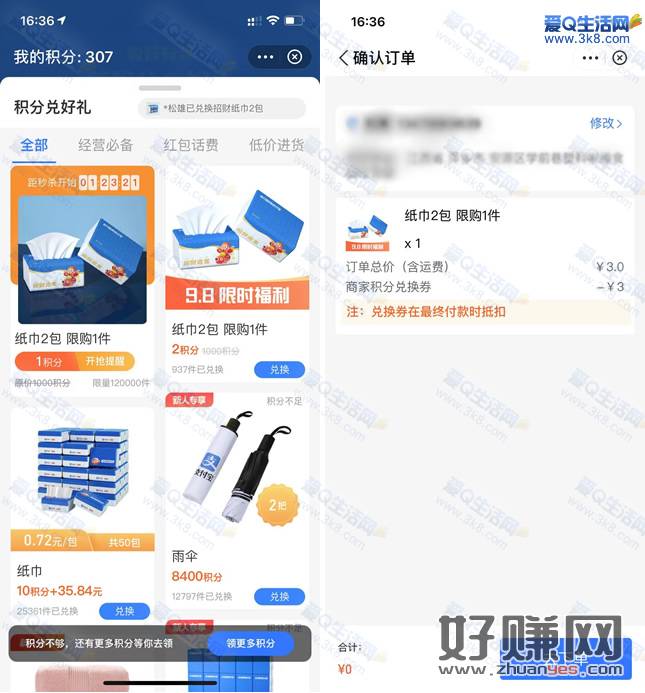Go back from the 确认订单 page
This screenshot has height=693, width=645.
pyautogui.click(x=344, y=58)
